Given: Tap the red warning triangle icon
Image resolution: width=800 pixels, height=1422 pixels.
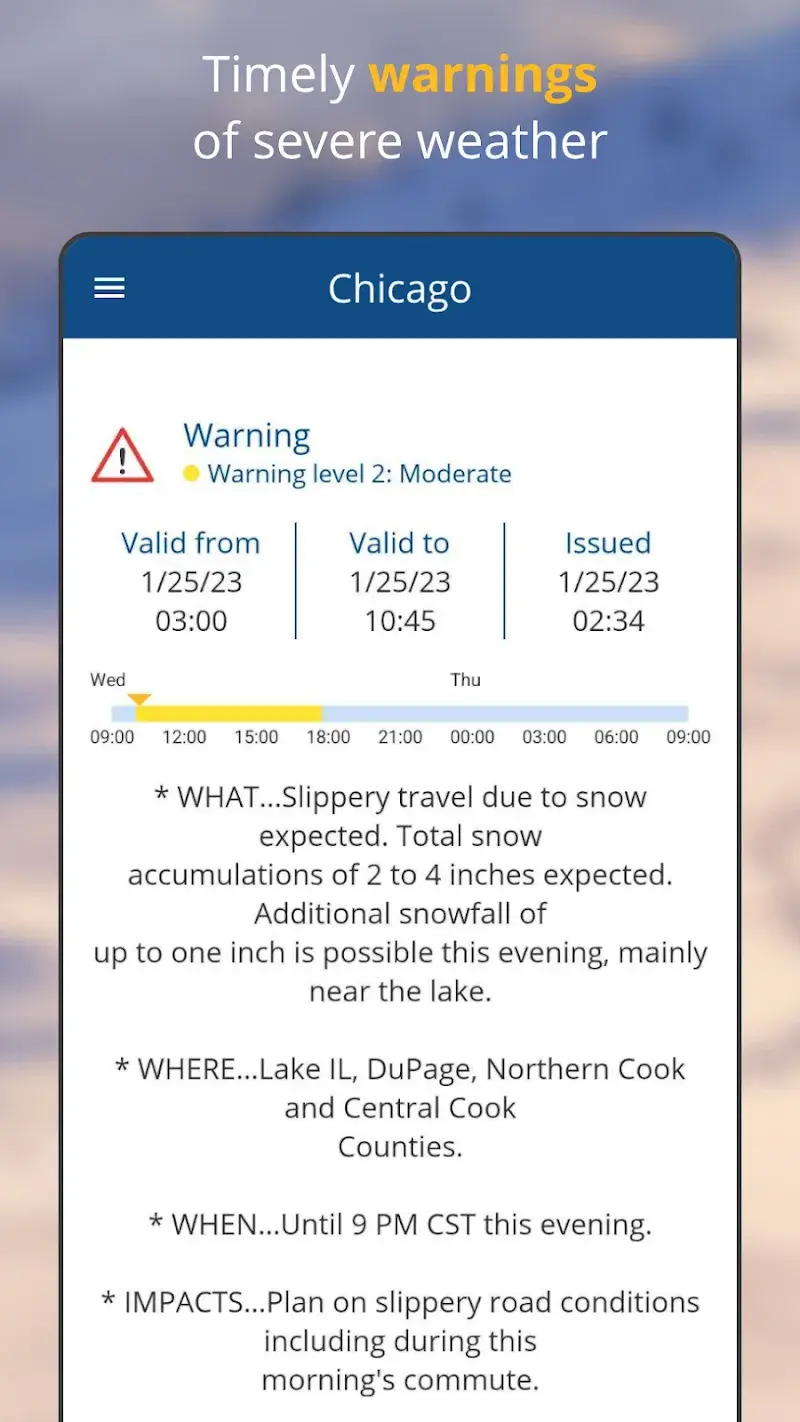Looking at the screenshot, I should point(123,455).
